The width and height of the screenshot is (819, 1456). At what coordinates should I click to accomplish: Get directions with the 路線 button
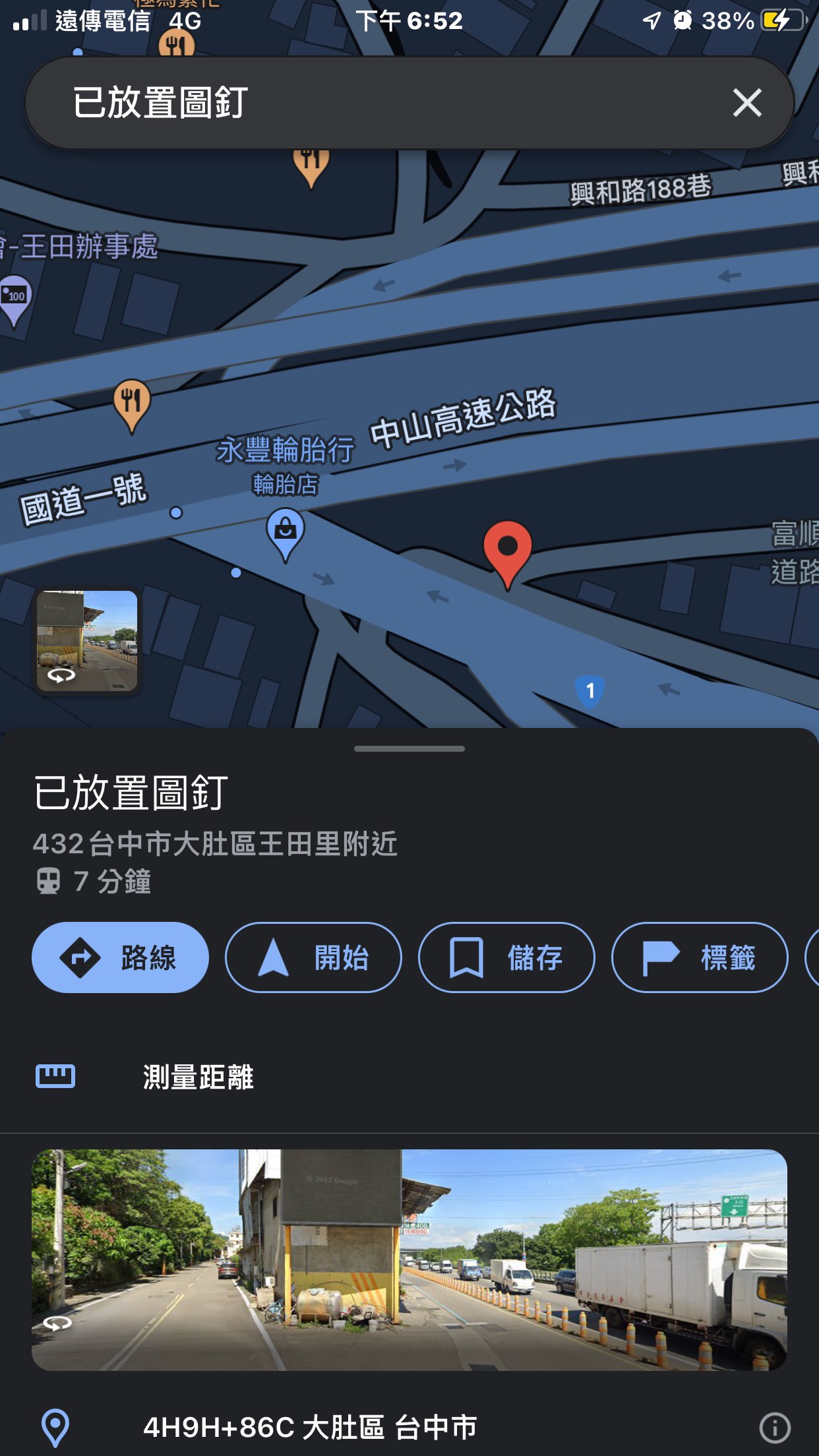(120, 957)
